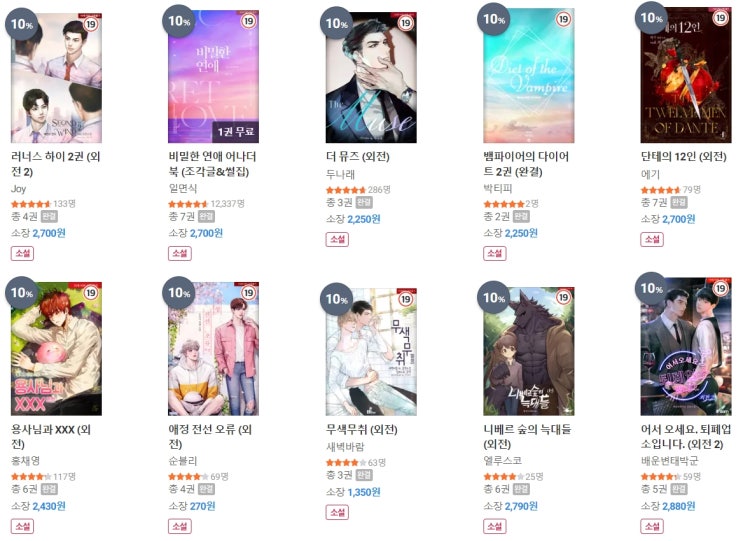Open the 무색무취 (외전) book cover
Screen dimensions: 743x541
point(371,352)
